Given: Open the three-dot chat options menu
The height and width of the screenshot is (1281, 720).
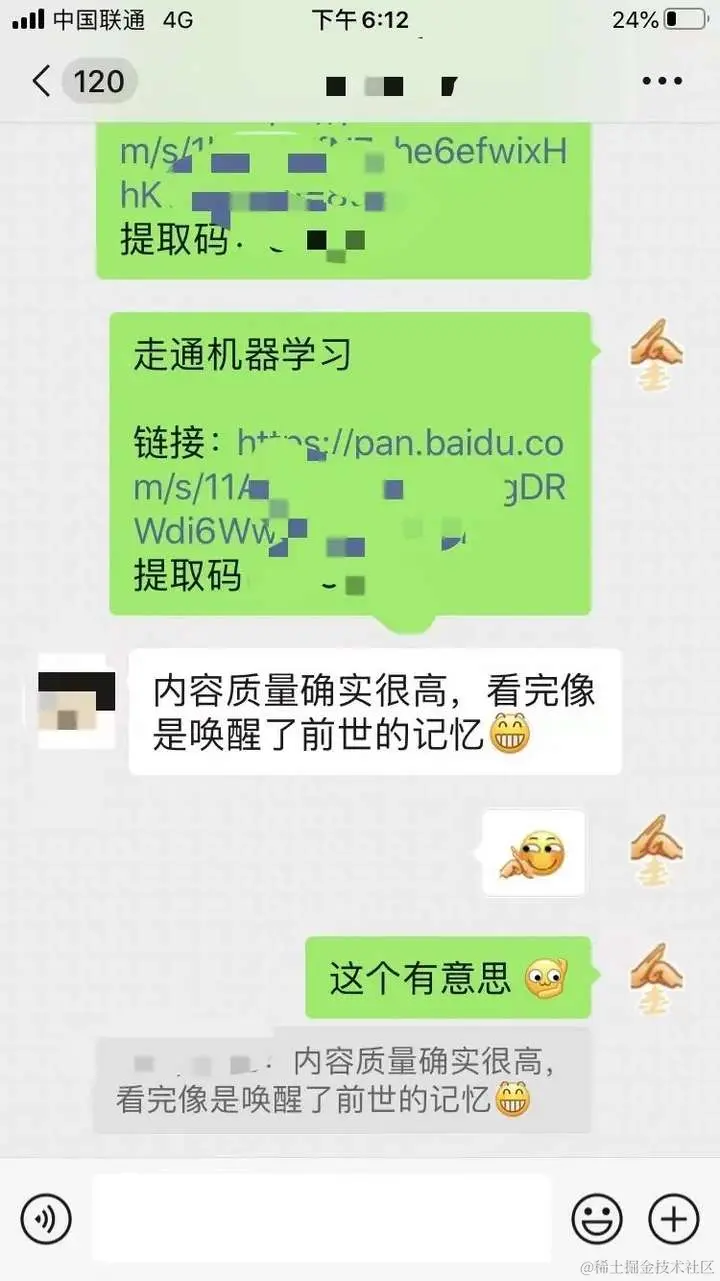Looking at the screenshot, I should click(661, 81).
